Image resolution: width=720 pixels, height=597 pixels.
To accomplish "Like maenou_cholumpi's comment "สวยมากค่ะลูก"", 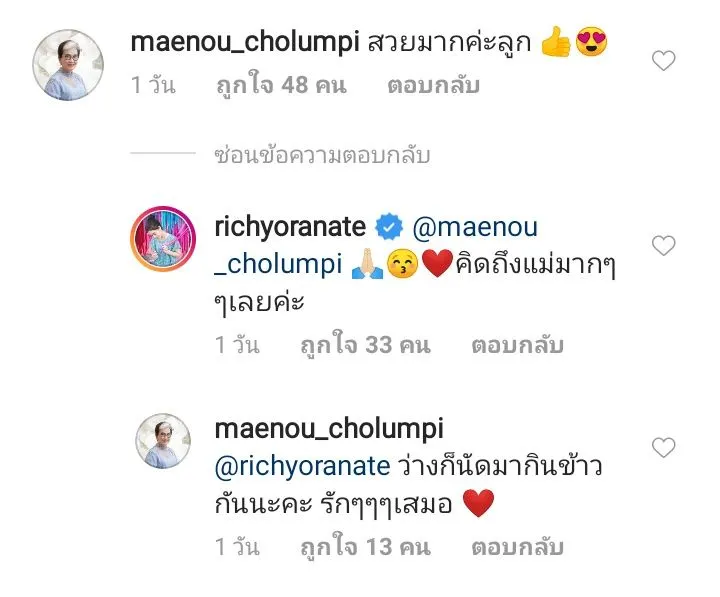I will [664, 62].
